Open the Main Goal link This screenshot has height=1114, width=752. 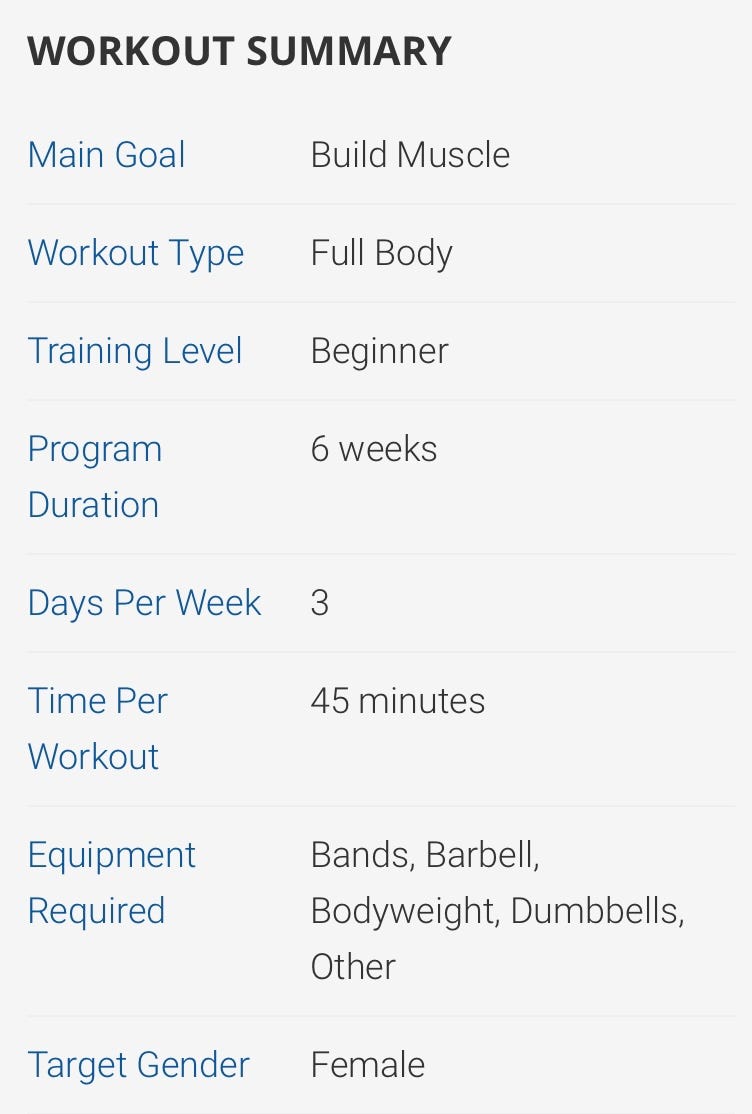[x=106, y=155]
